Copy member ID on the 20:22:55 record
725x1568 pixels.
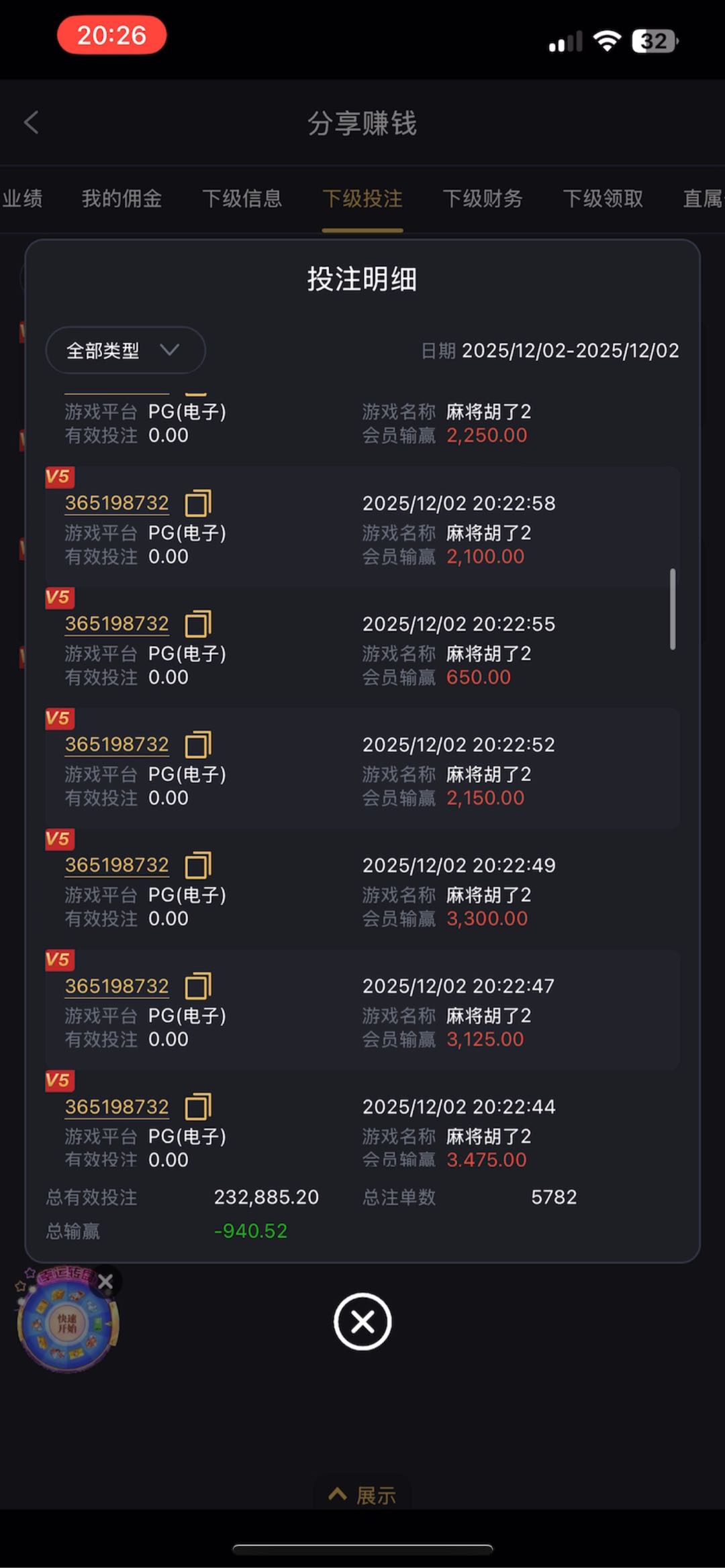(x=198, y=623)
